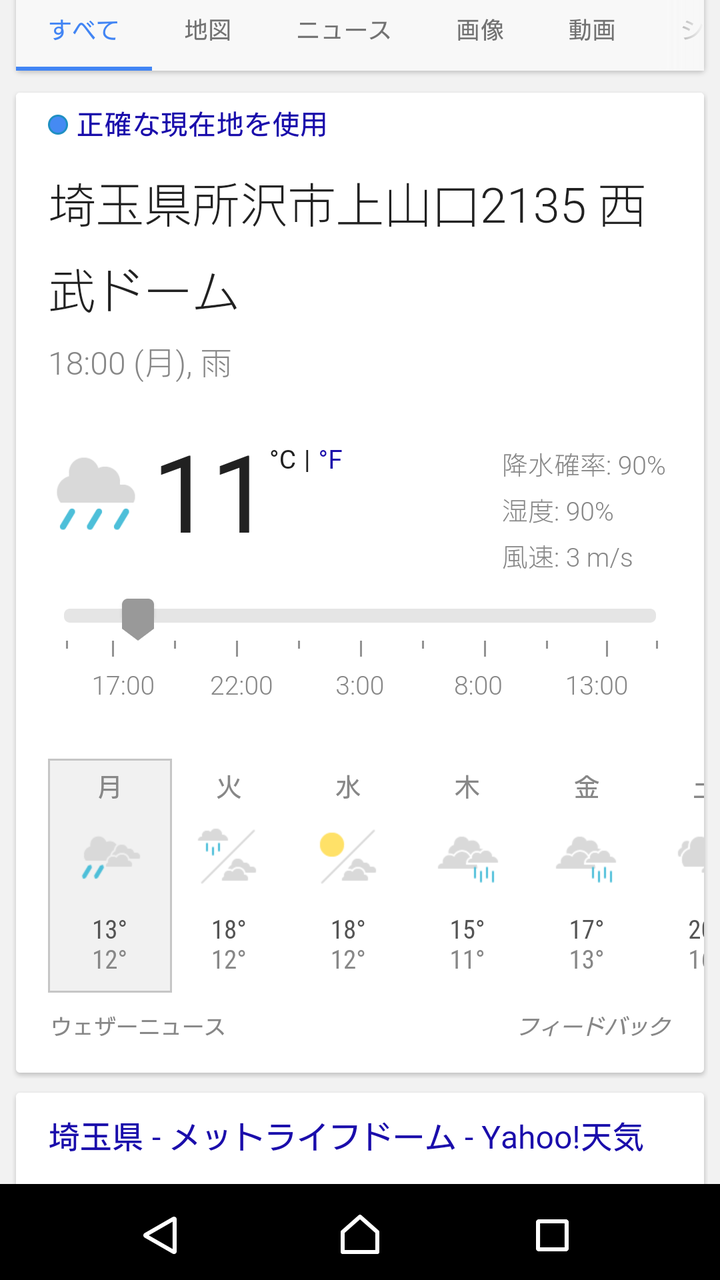Screen dimensions: 720x1280
Task: Open the Yahoo!天気 メットライフドーム result
Action: tap(346, 1137)
